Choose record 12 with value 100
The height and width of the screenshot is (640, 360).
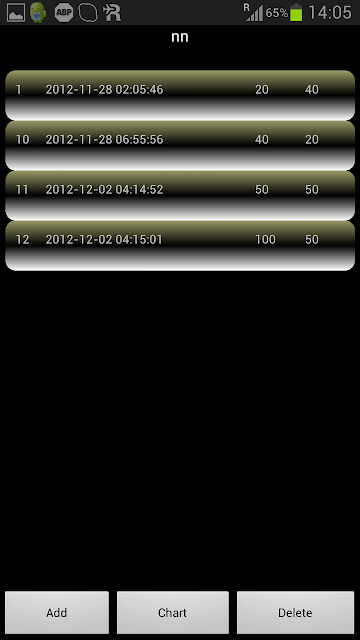(180, 246)
